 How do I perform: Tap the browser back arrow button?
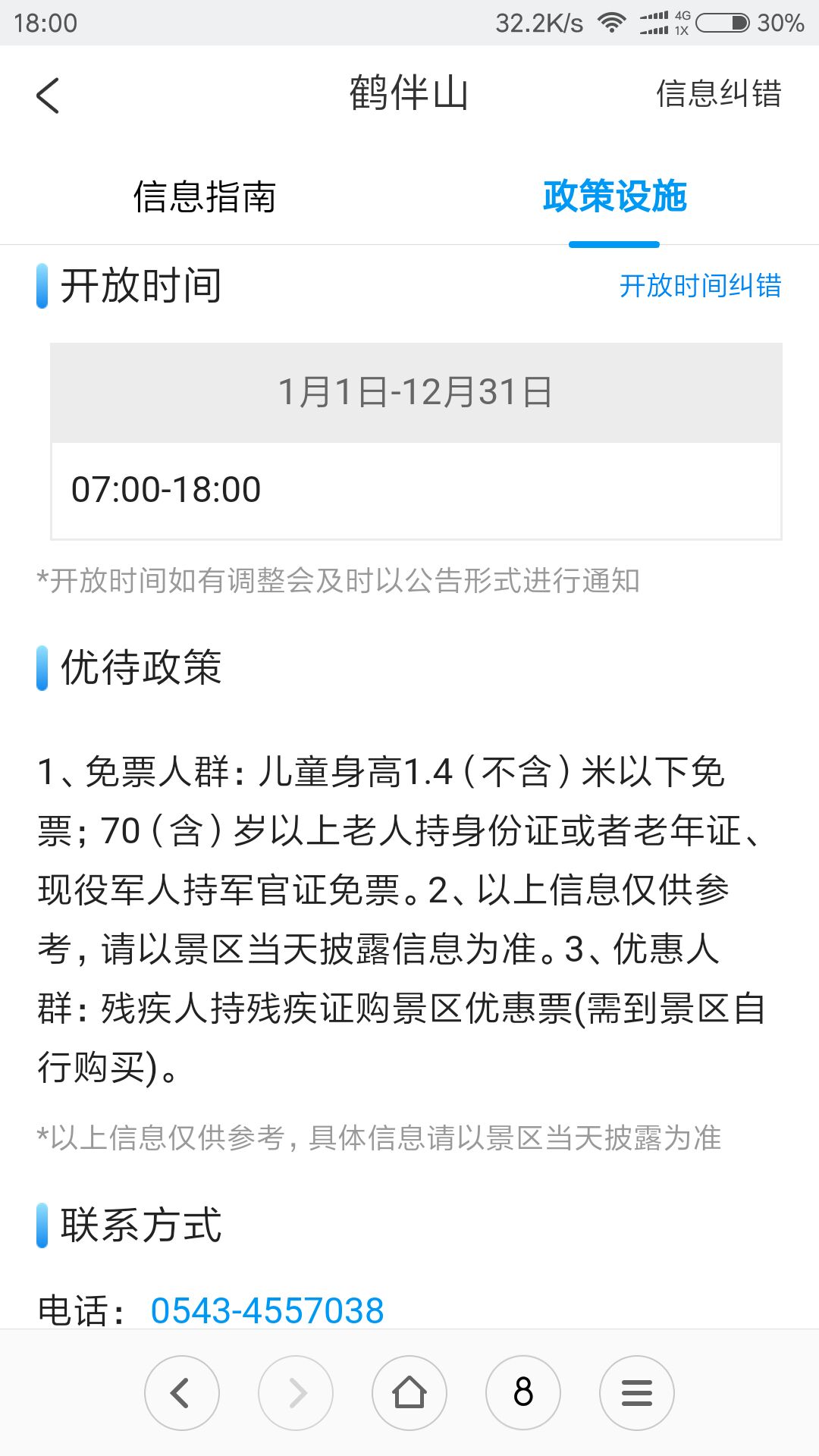[x=182, y=1392]
